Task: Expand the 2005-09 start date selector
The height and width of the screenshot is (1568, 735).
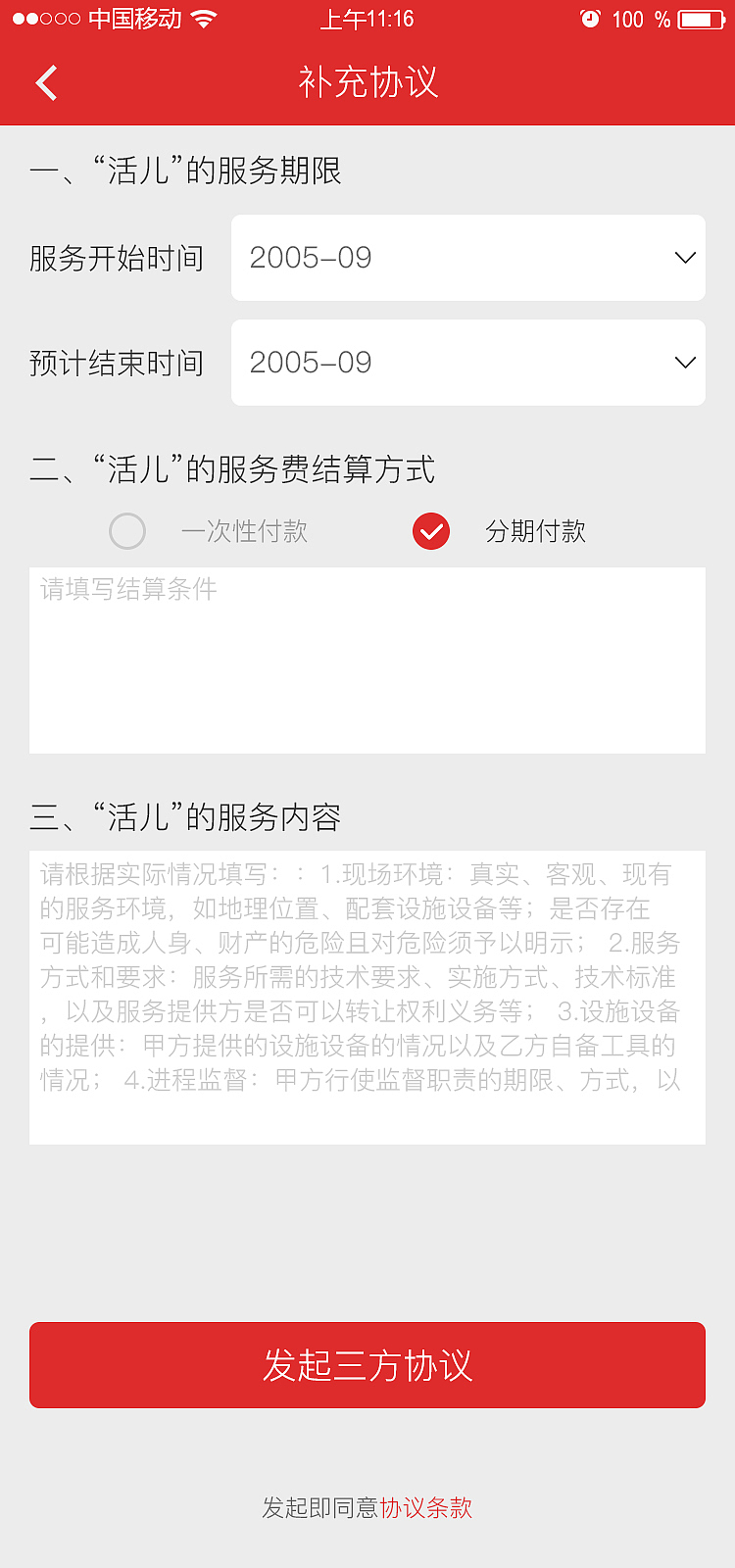Action: pyautogui.click(x=467, y=258)
